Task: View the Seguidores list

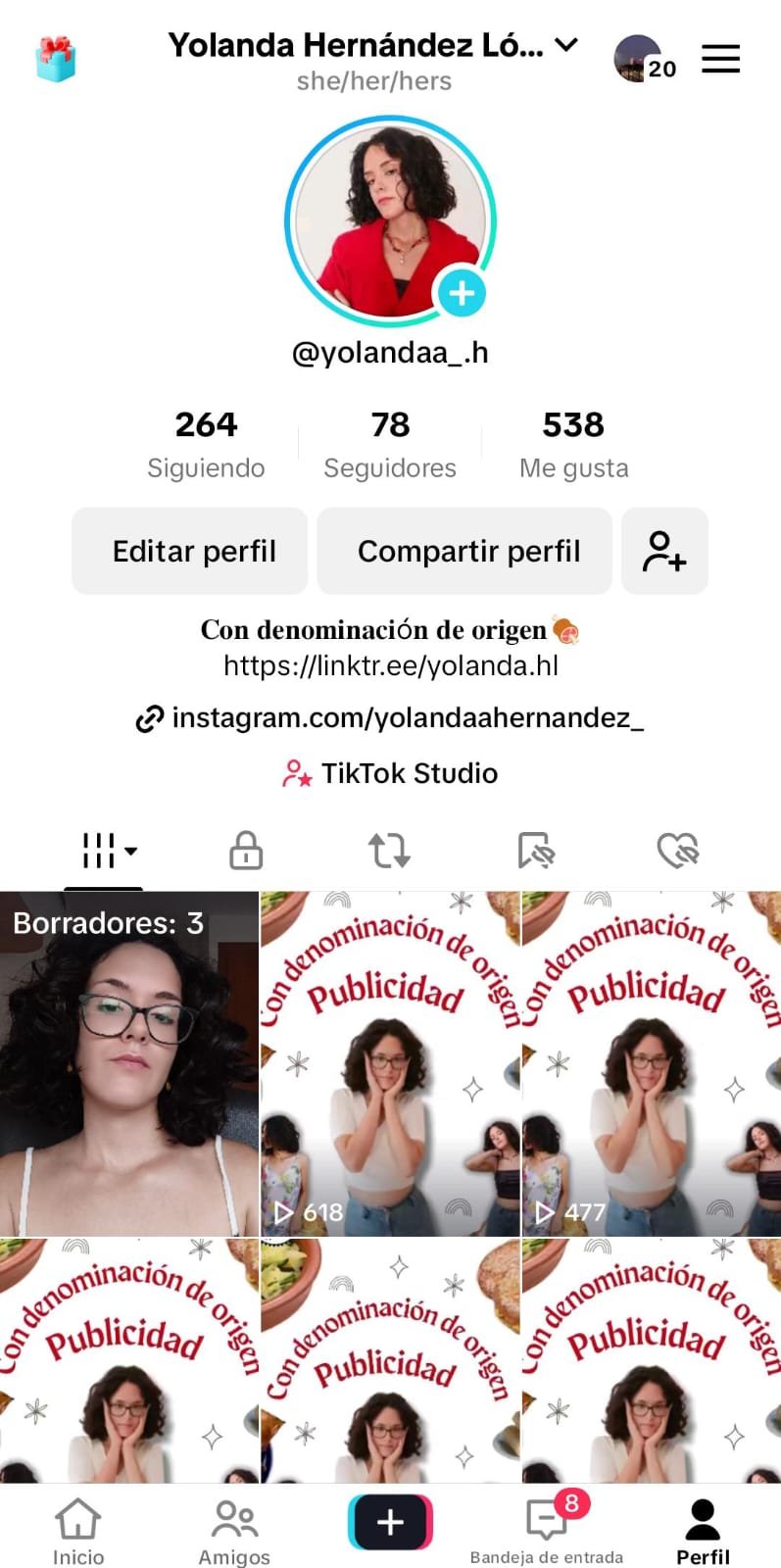Action: click(x=390, y=445)
